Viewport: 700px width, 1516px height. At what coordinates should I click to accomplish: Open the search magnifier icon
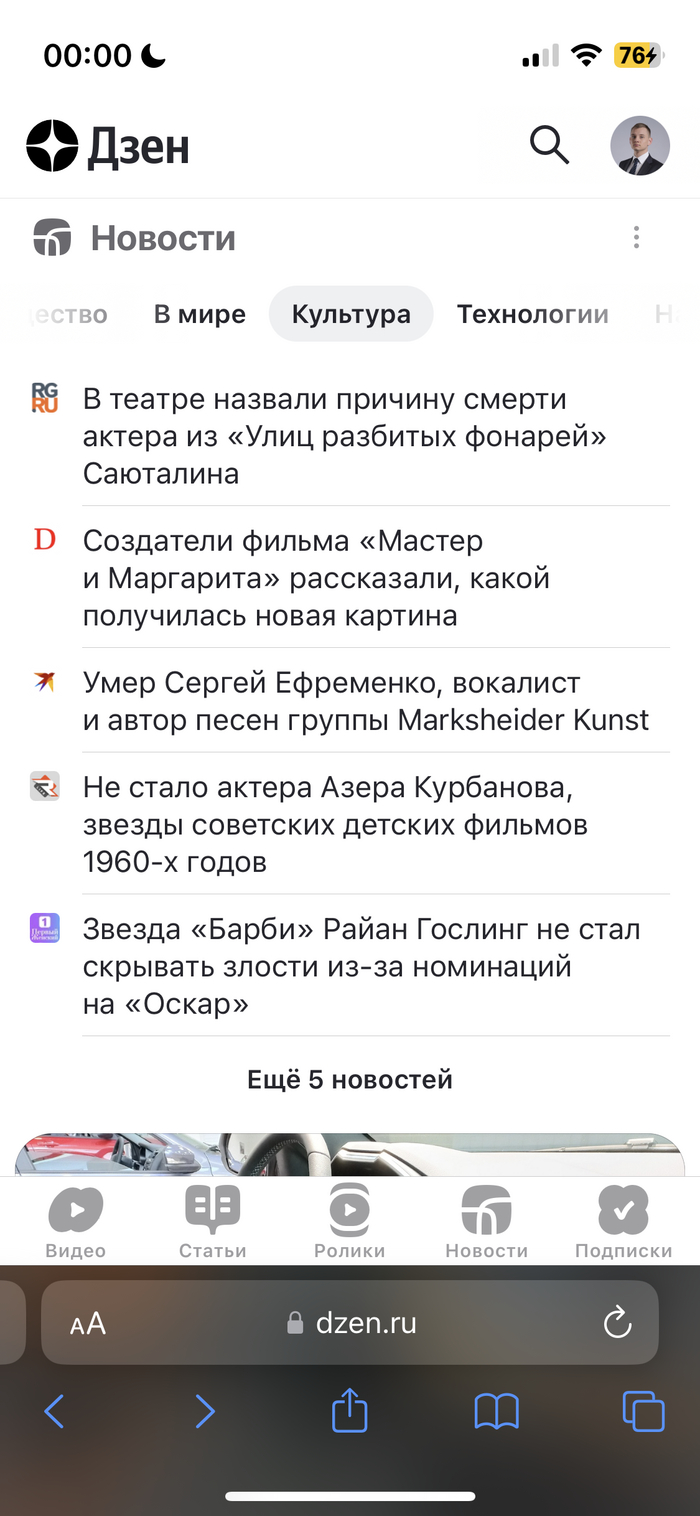tap(549, 146)
